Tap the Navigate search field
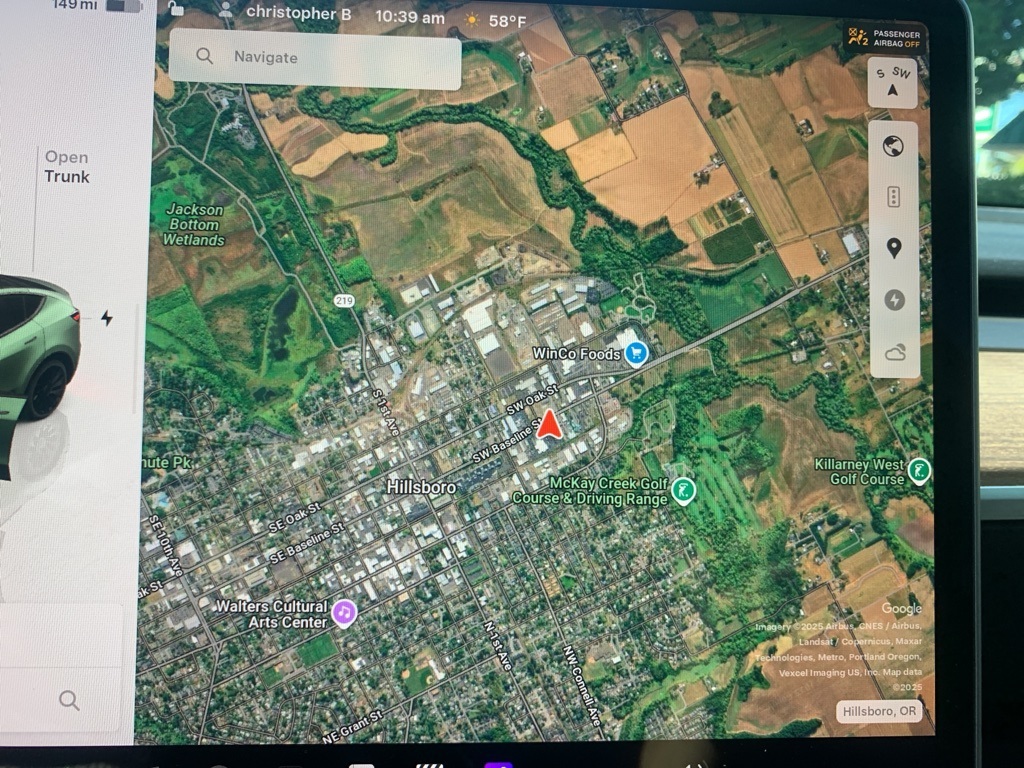Image resolution: width=1024 pixels, height=768 pixels. pyautogui.click(x=315, y=58)
